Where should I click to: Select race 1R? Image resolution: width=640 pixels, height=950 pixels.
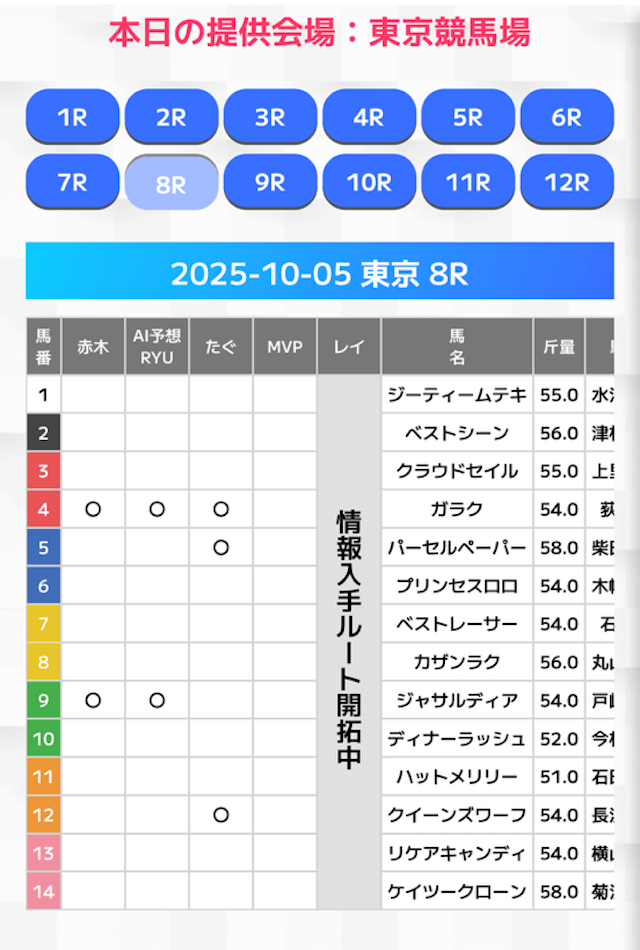tap(72, 117)
